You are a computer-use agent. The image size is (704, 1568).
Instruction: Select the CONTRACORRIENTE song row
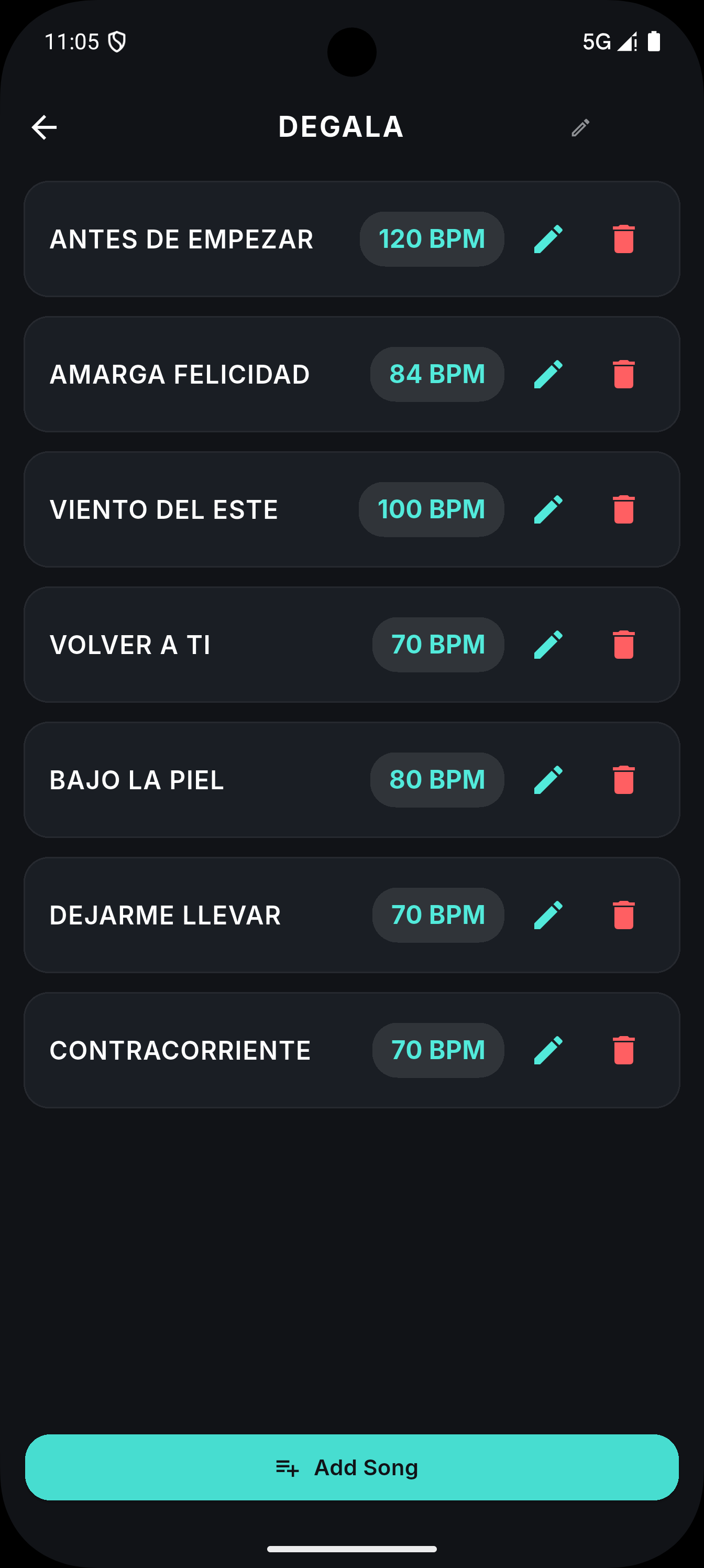[182, 1051]
